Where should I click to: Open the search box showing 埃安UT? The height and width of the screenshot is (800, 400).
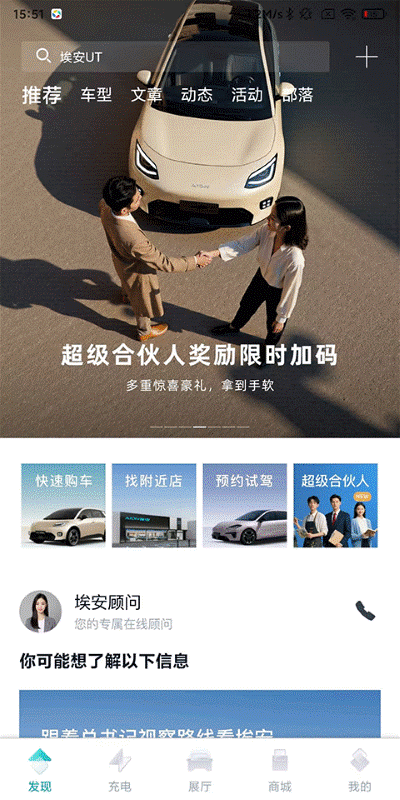click(x=175, y=57)
